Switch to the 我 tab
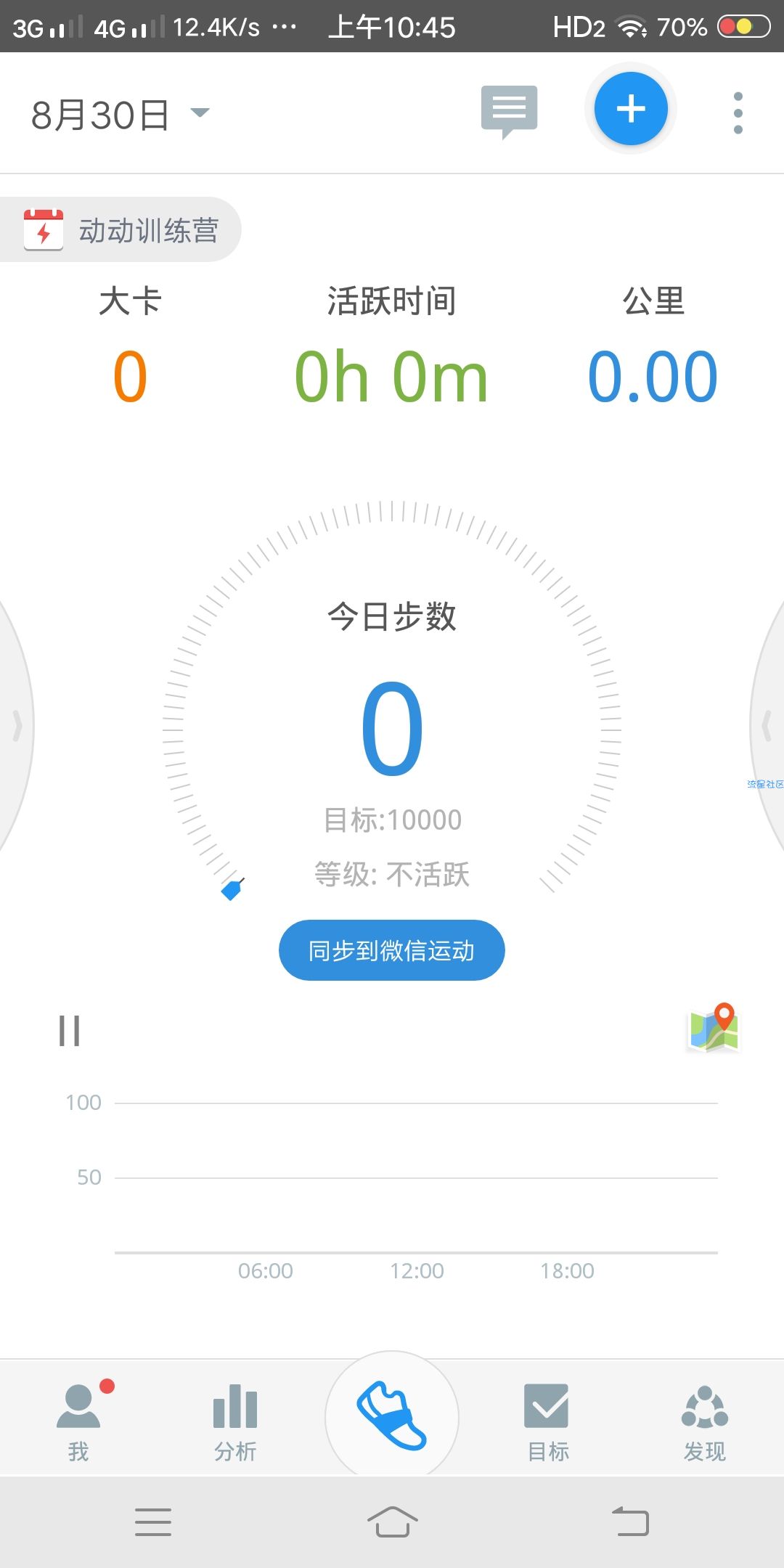Viewport: 784px width, 1568px height. click(78, 1421)
